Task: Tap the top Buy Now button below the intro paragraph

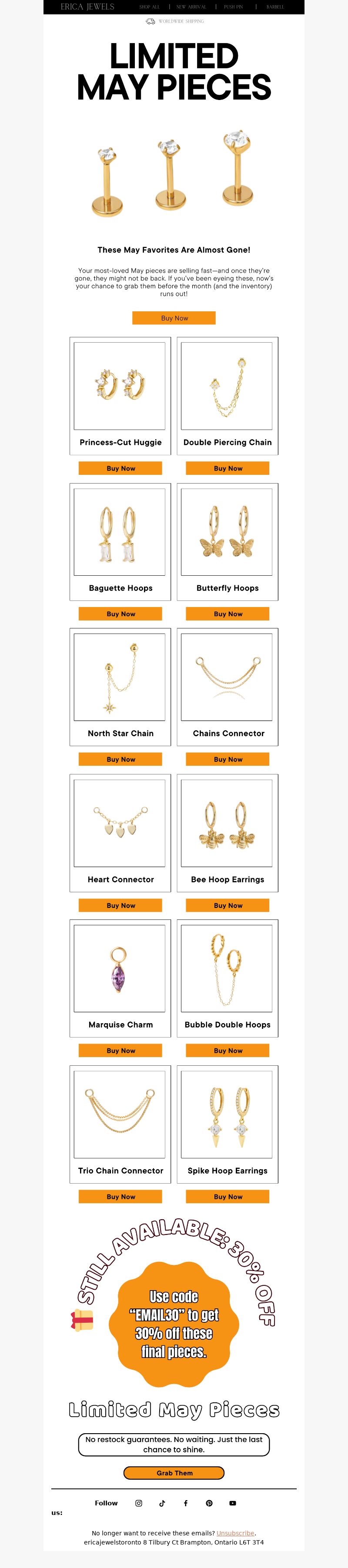Action: (174, 318)
